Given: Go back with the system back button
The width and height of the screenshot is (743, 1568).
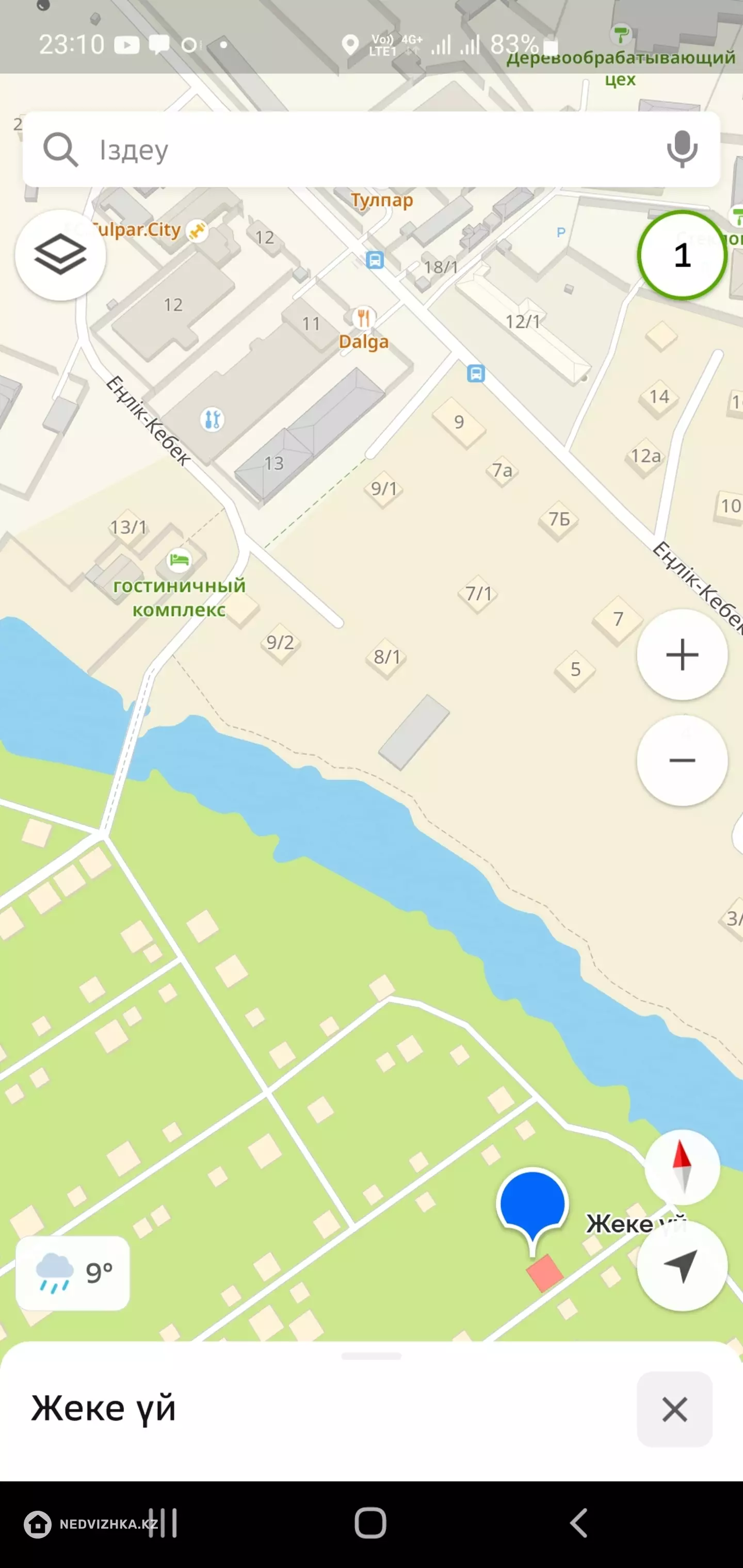Looking at the screenshot, I should point(578,1523).
